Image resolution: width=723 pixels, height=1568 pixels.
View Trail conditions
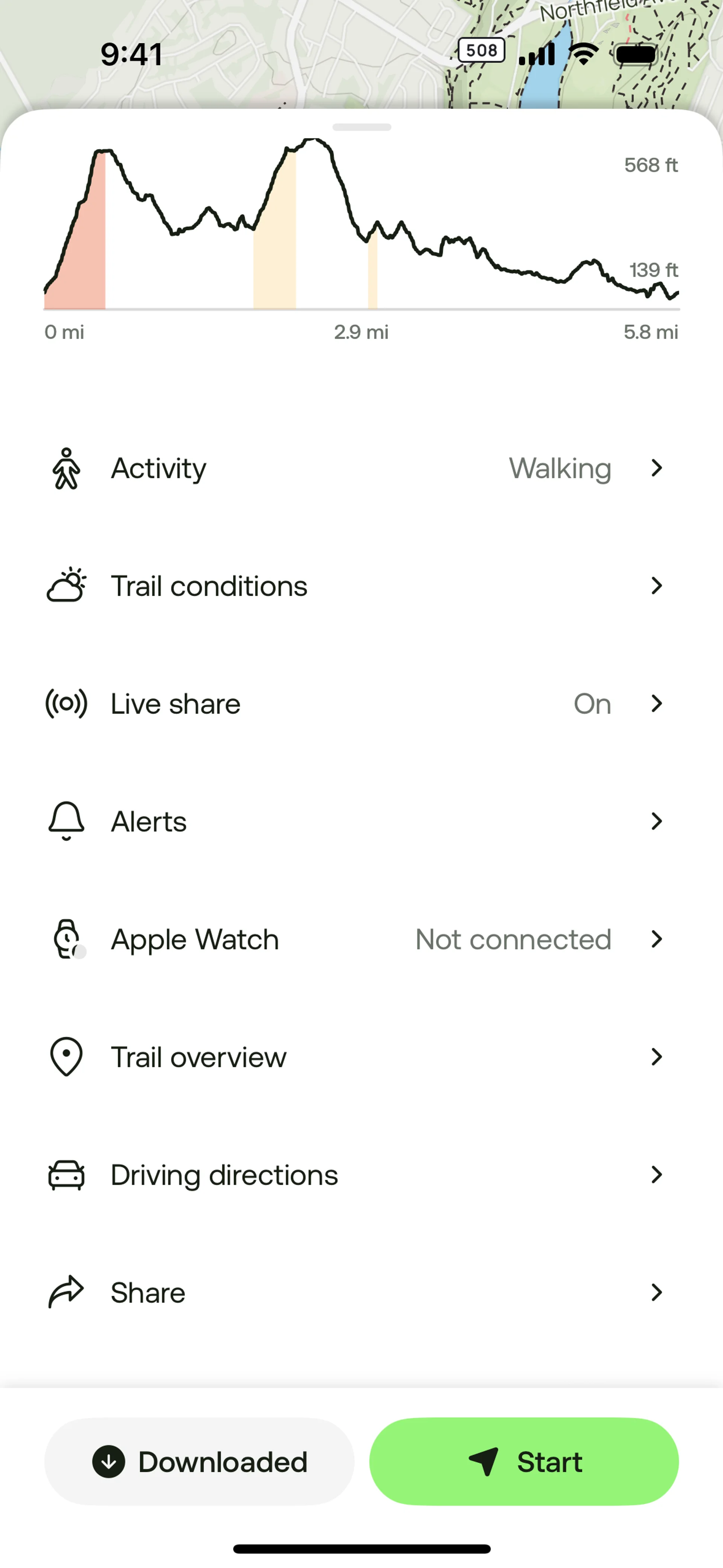pos(361,585)
